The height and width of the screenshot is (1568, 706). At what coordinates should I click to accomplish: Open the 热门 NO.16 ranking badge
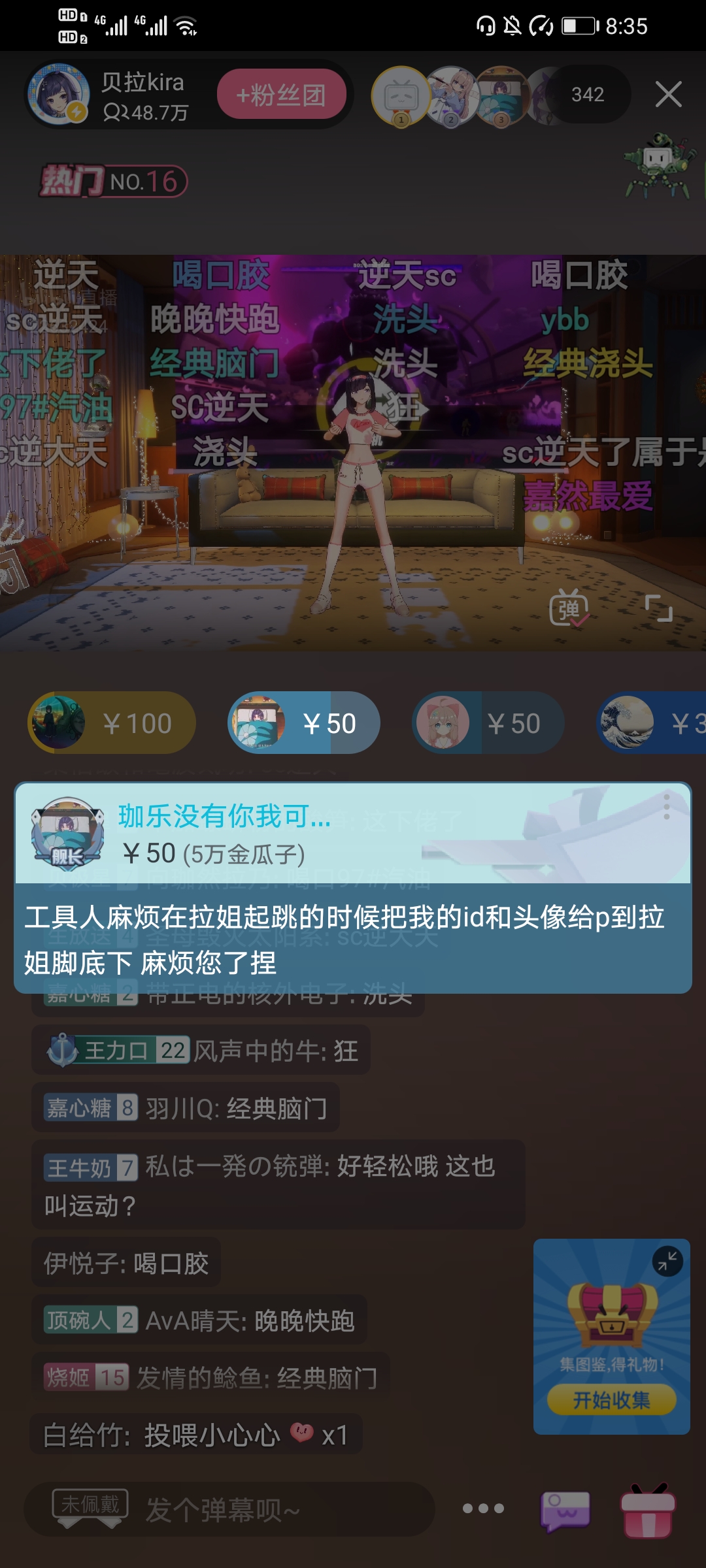[114, 181]
